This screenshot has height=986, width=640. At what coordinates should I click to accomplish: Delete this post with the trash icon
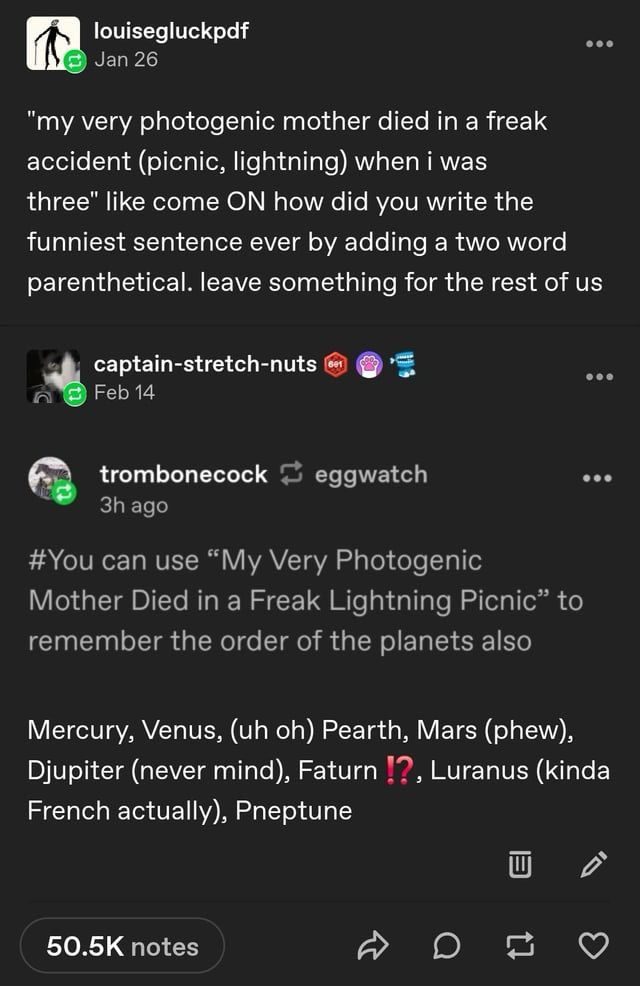519,863
